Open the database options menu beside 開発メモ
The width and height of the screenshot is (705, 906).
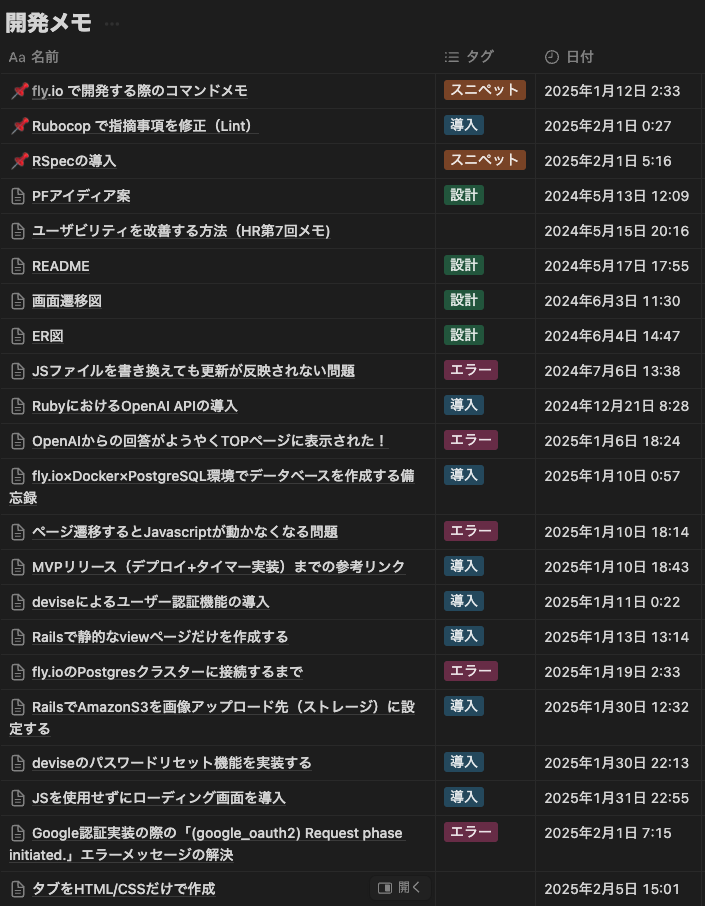[112, 23]
